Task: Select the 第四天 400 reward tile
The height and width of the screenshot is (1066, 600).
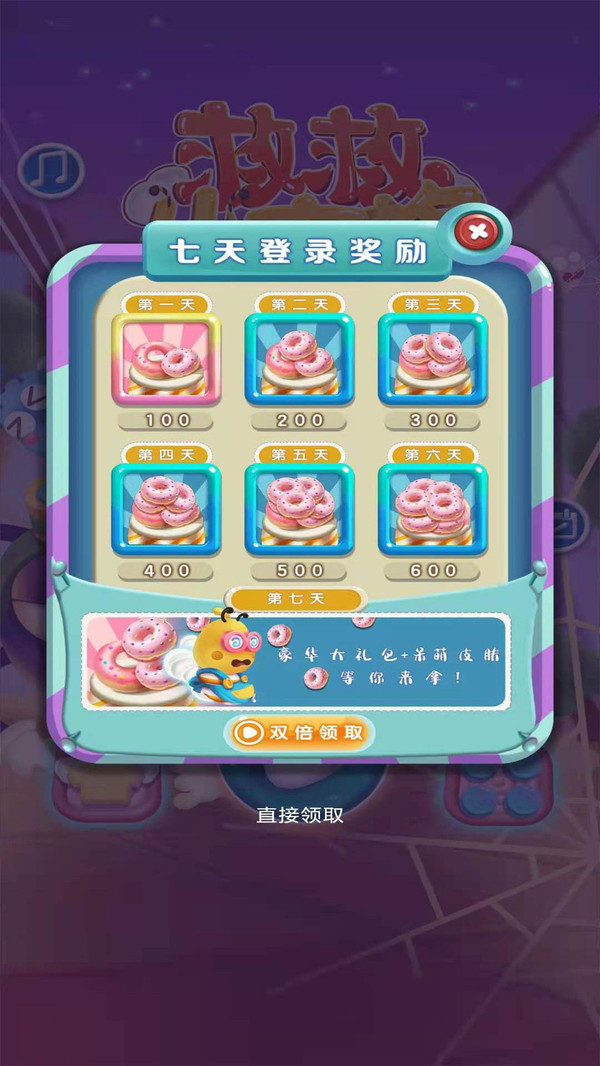Action: [166, 509]
